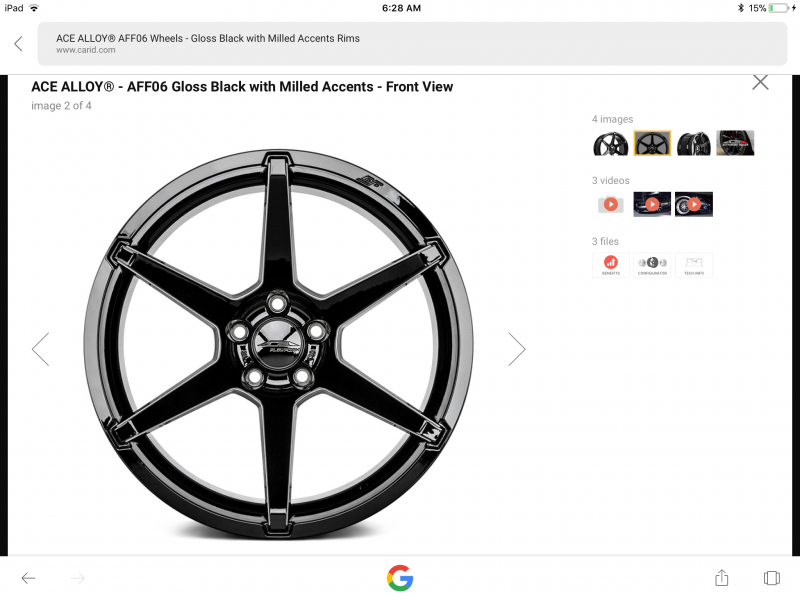Open the Tech Info file

coord(693,265)
